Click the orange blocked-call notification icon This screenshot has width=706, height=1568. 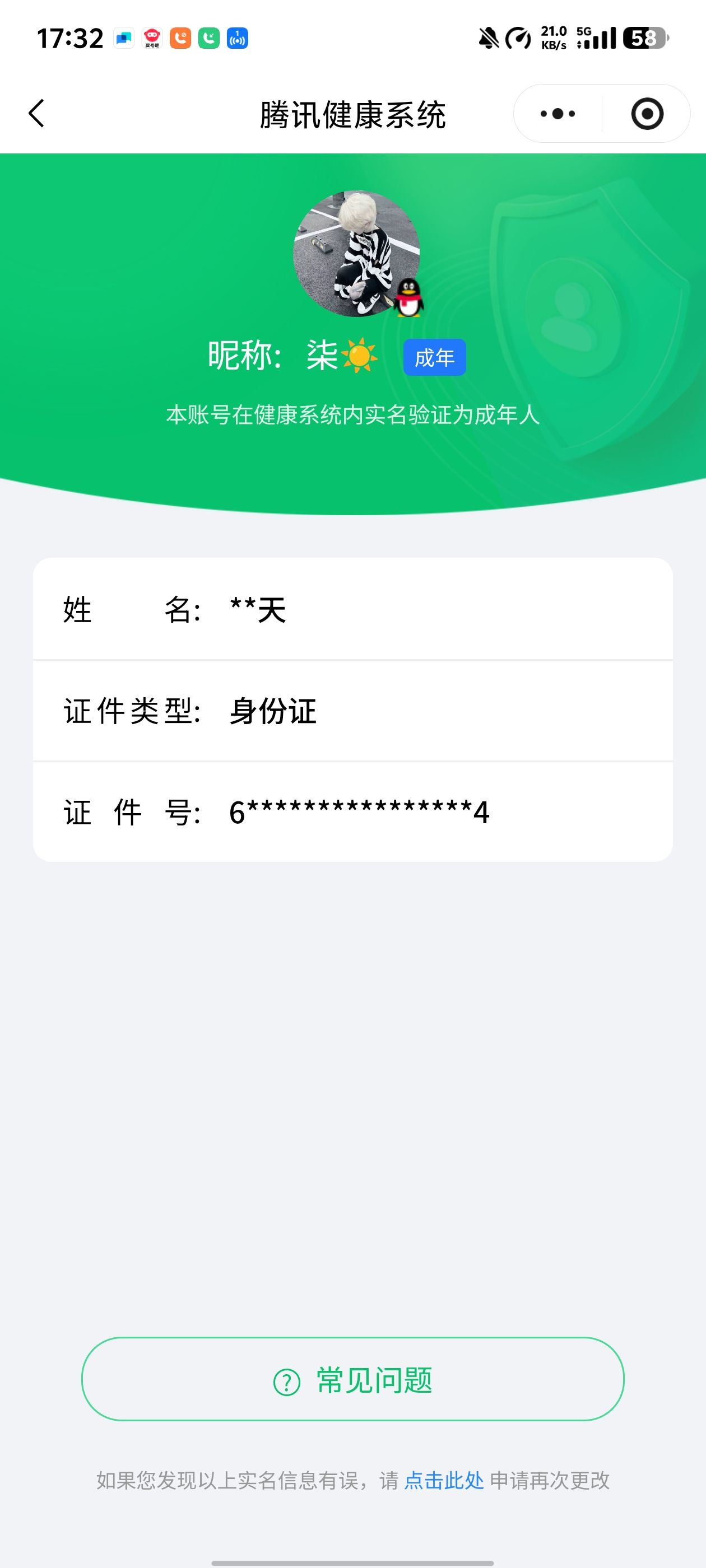coord(181,38)
